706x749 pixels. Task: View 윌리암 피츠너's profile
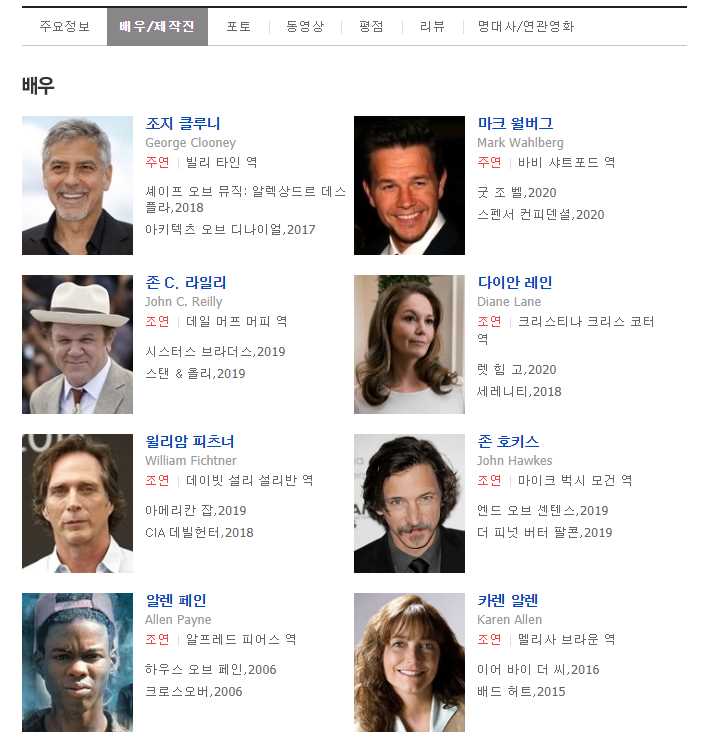pyautogui.click(x=189, y=442)
